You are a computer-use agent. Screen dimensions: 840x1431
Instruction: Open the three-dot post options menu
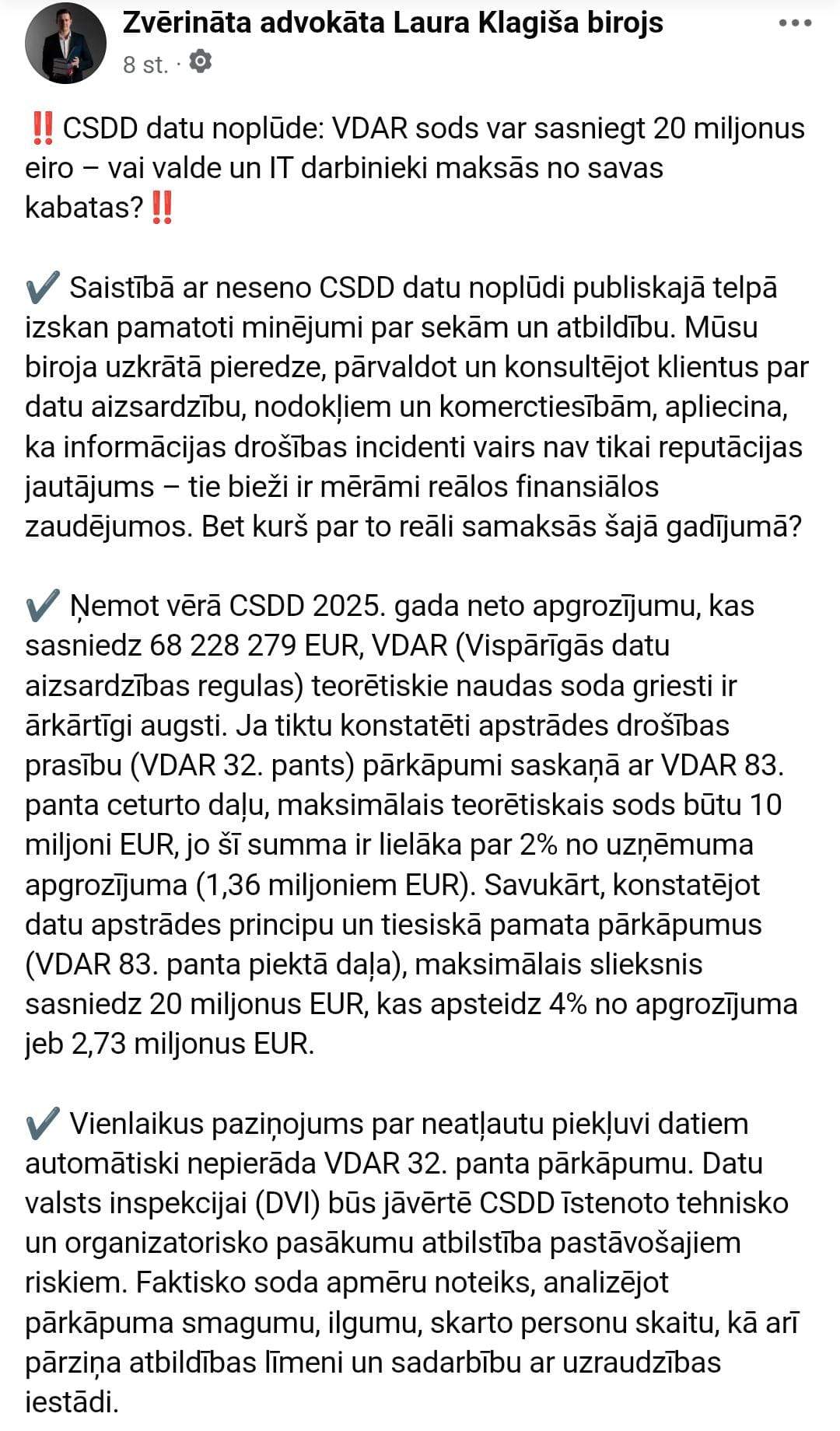click(x=795, y=23)
